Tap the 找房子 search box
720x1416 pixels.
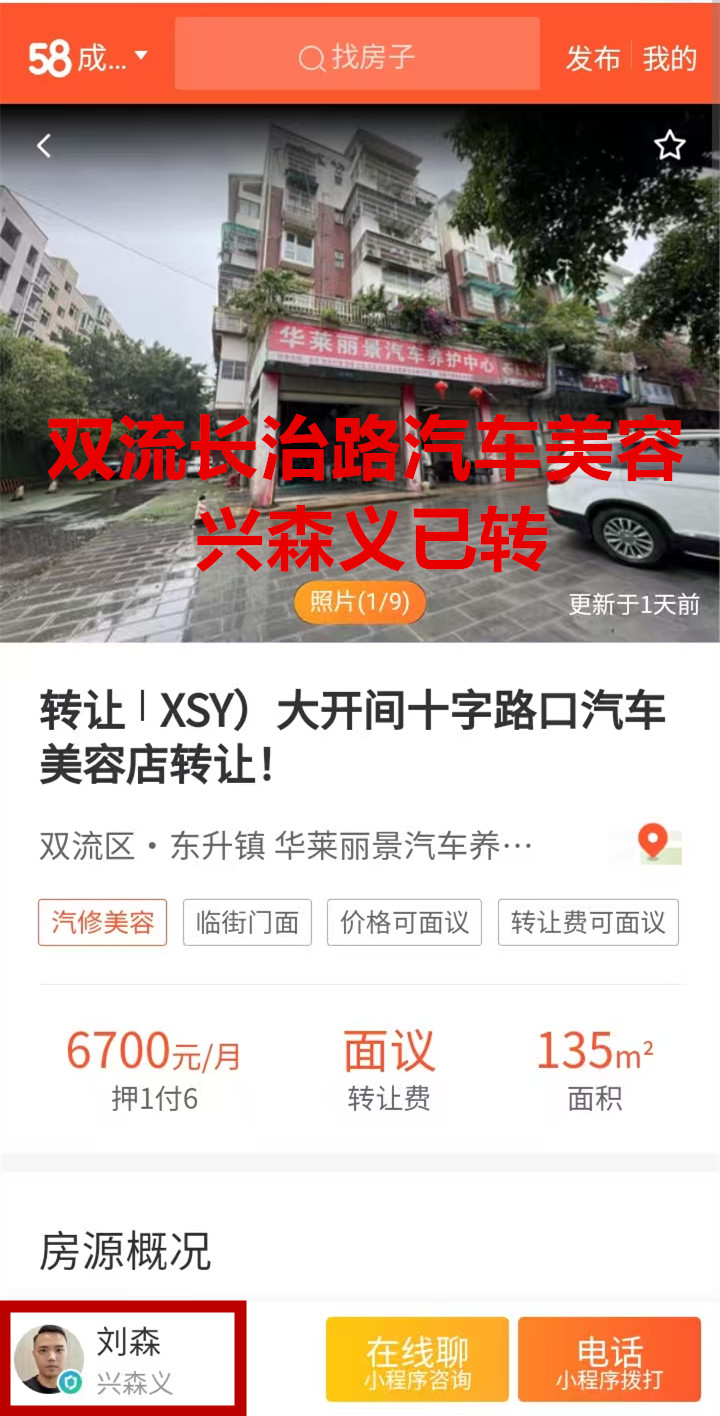tap(357, 57)
